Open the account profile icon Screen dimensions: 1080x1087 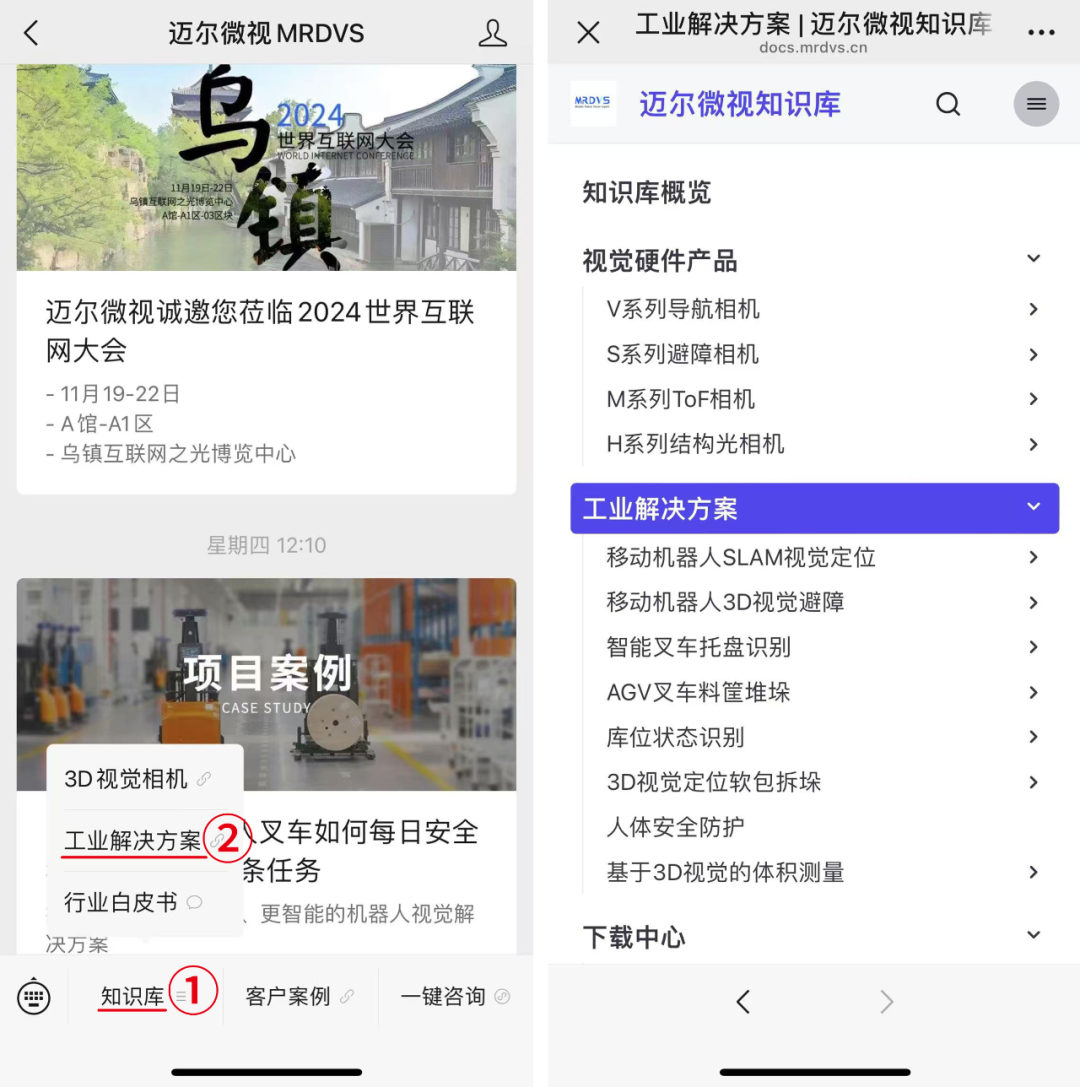492,33
